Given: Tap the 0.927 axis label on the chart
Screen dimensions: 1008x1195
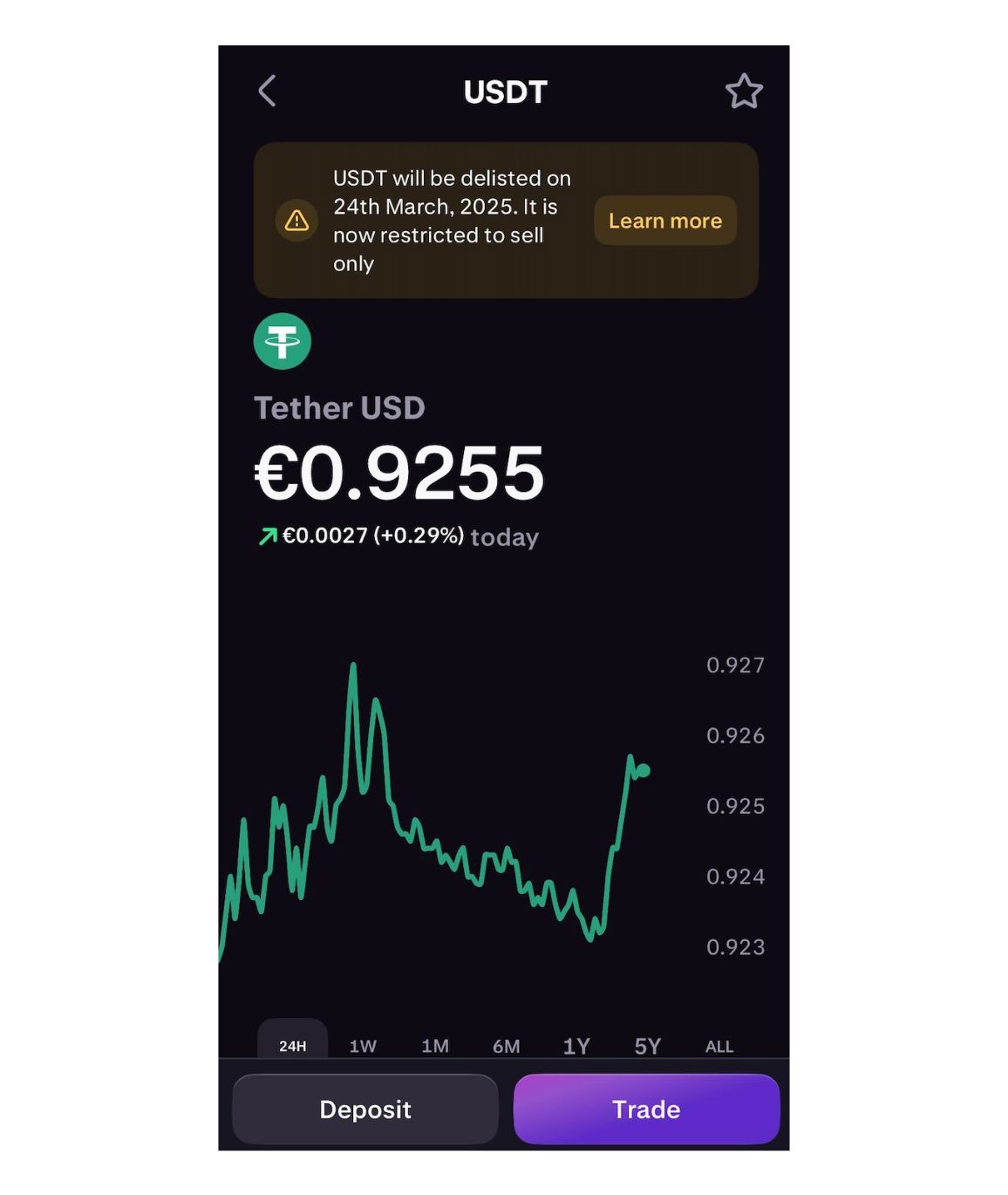Looking at the screenshot, I should (x=735, y=666).
